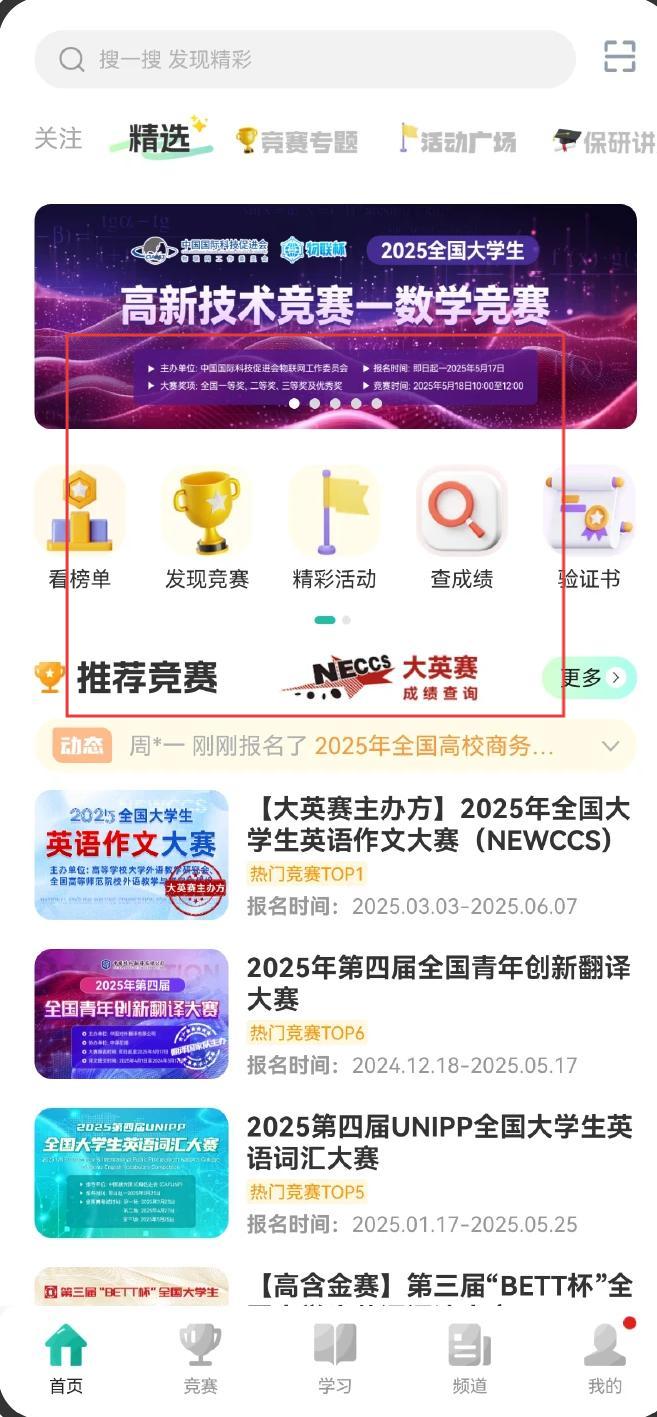Viewport: 657px width, 1417px height.
Task: Go to the 我的 bottom tab
Action: 604,1358
